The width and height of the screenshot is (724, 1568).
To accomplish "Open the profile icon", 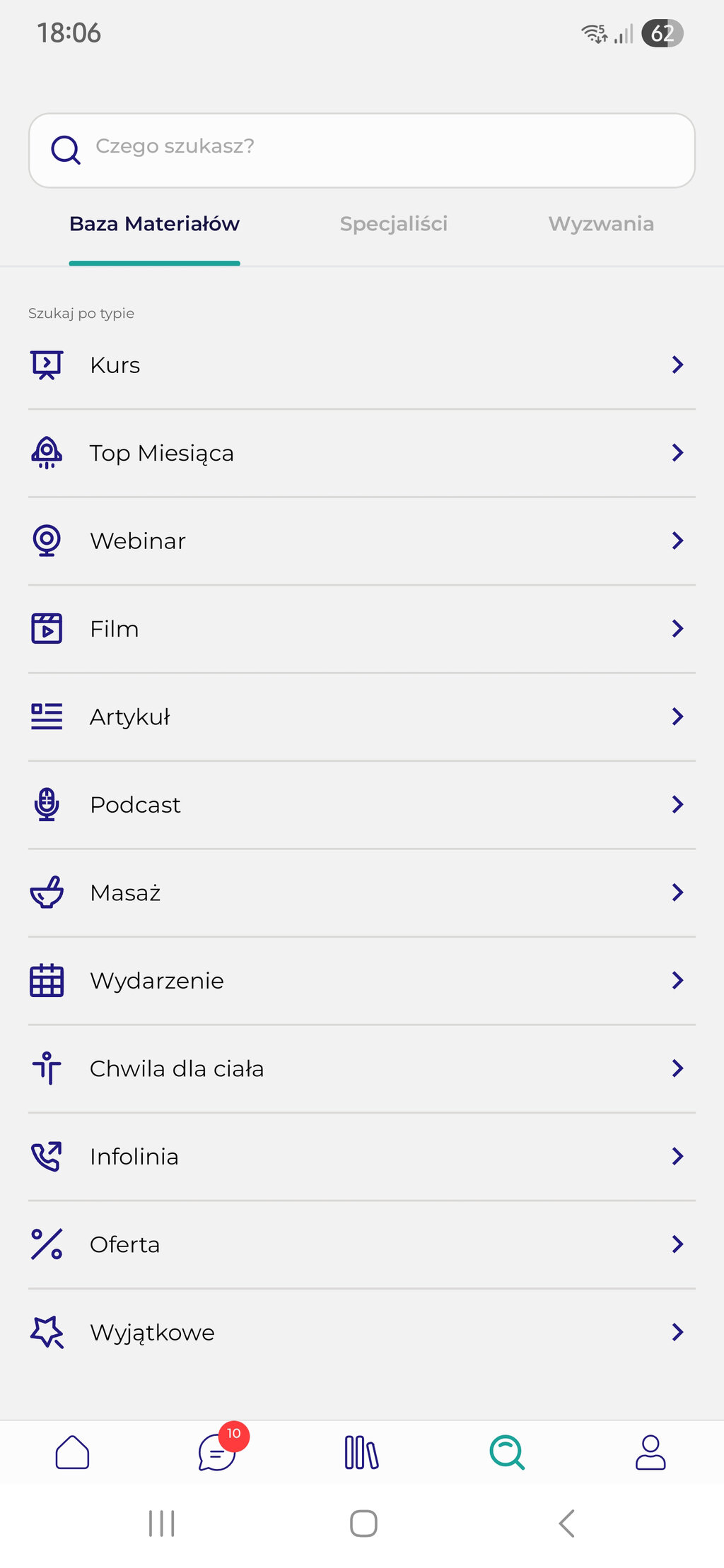I will point(651,1453).
